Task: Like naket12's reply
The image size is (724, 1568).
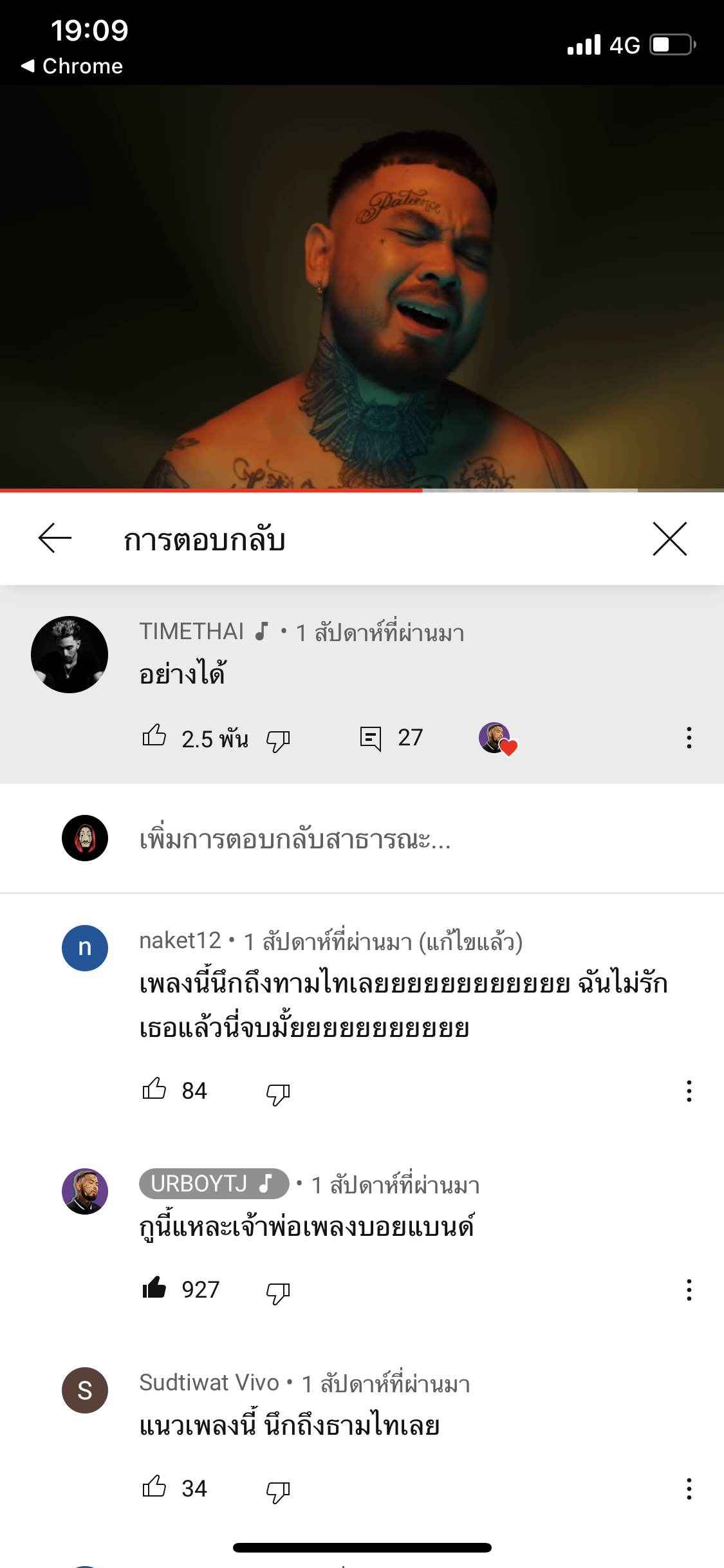Action: (154, 1089)
